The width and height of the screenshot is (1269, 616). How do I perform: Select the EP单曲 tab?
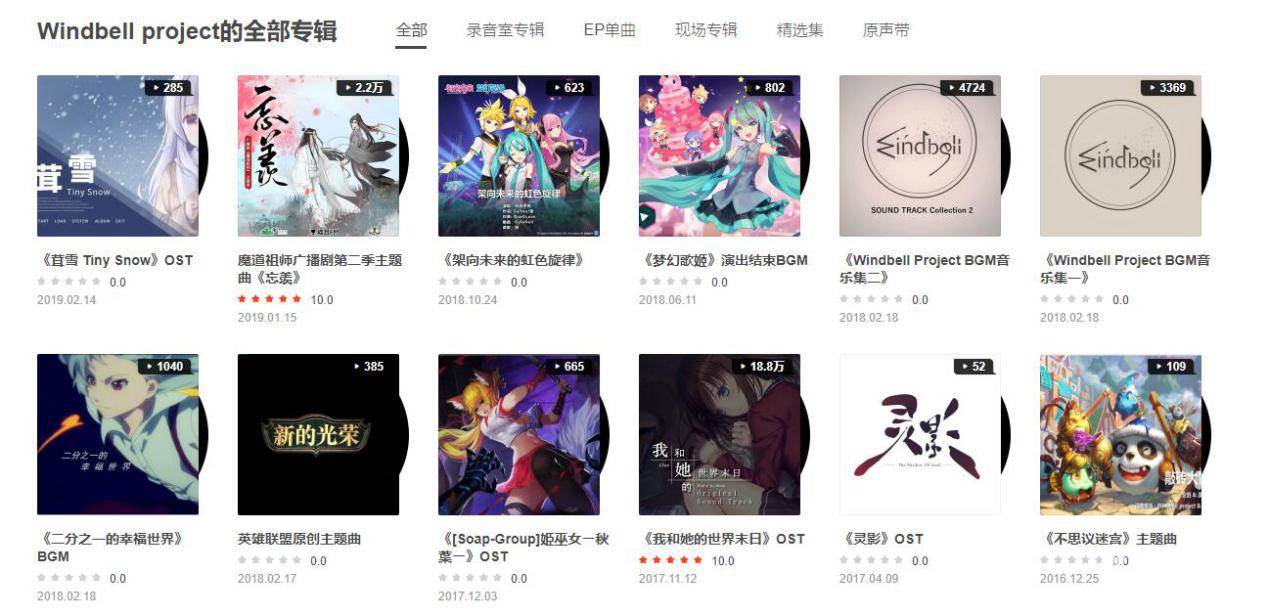[609, 30]
